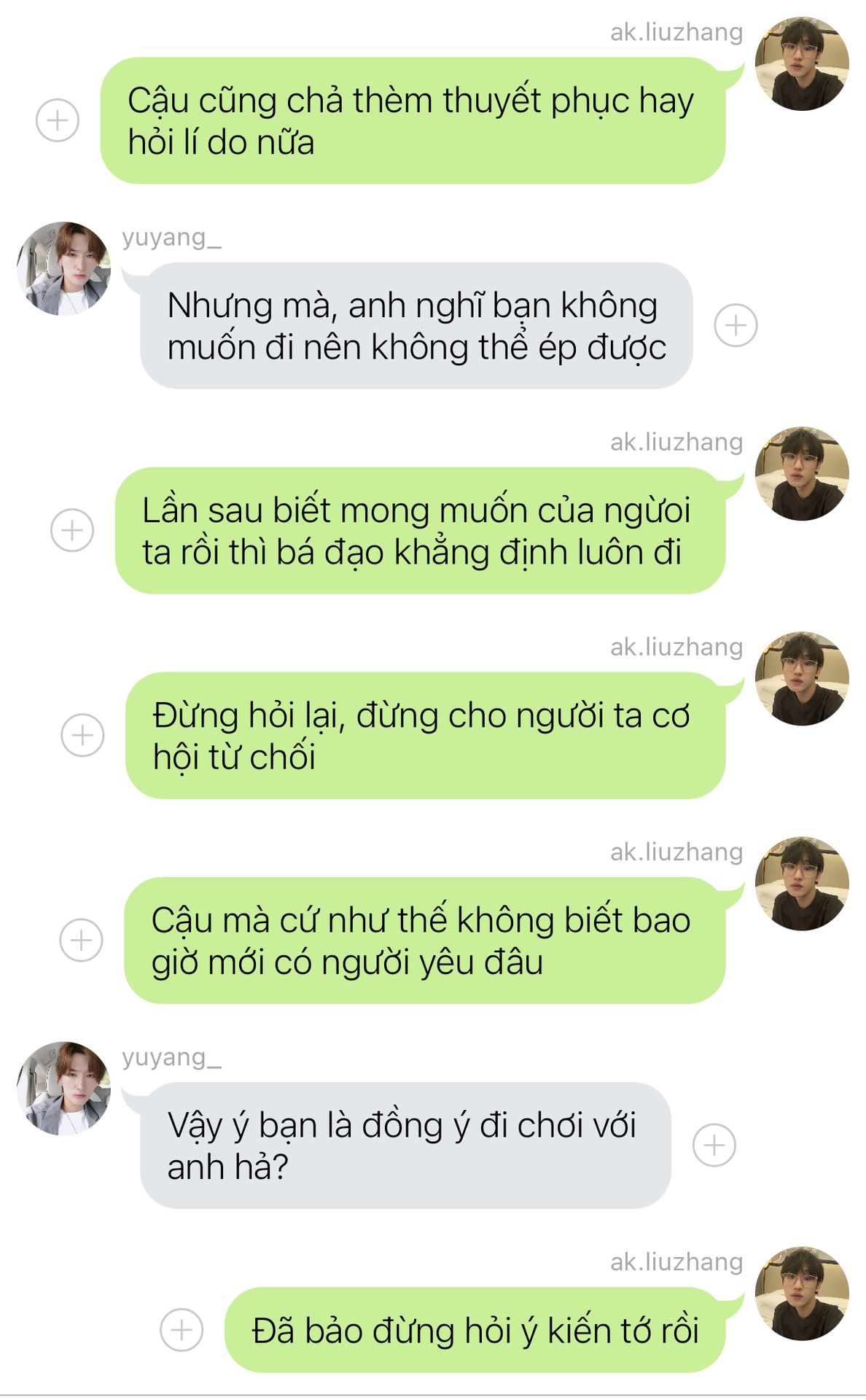The width and height of the screenshot is (866, 1400).
Task: Open yuyang_ avatar above "Nhưng mà, anh nghĩ" message
Action: (64, 268)
